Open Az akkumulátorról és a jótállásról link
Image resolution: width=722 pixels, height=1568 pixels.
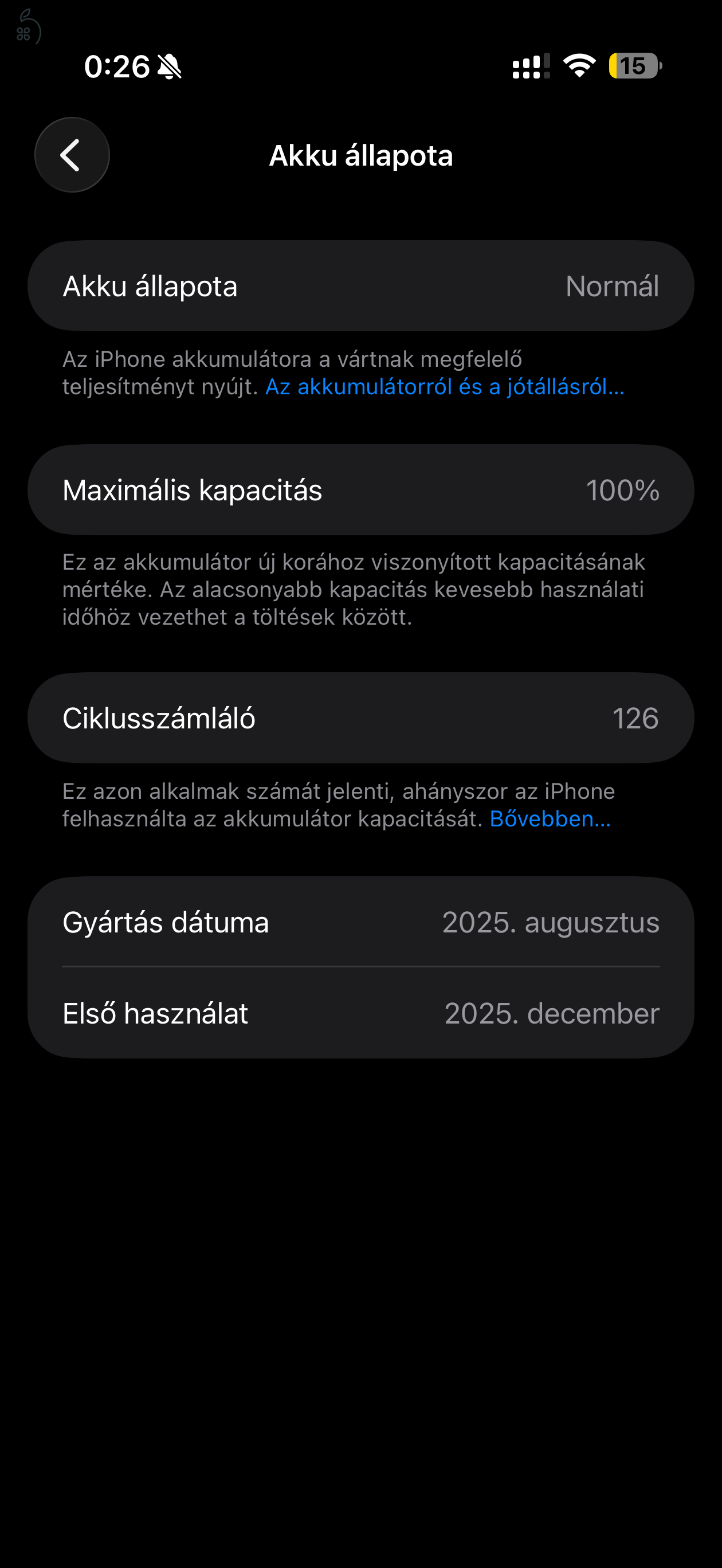coord(445,389)
